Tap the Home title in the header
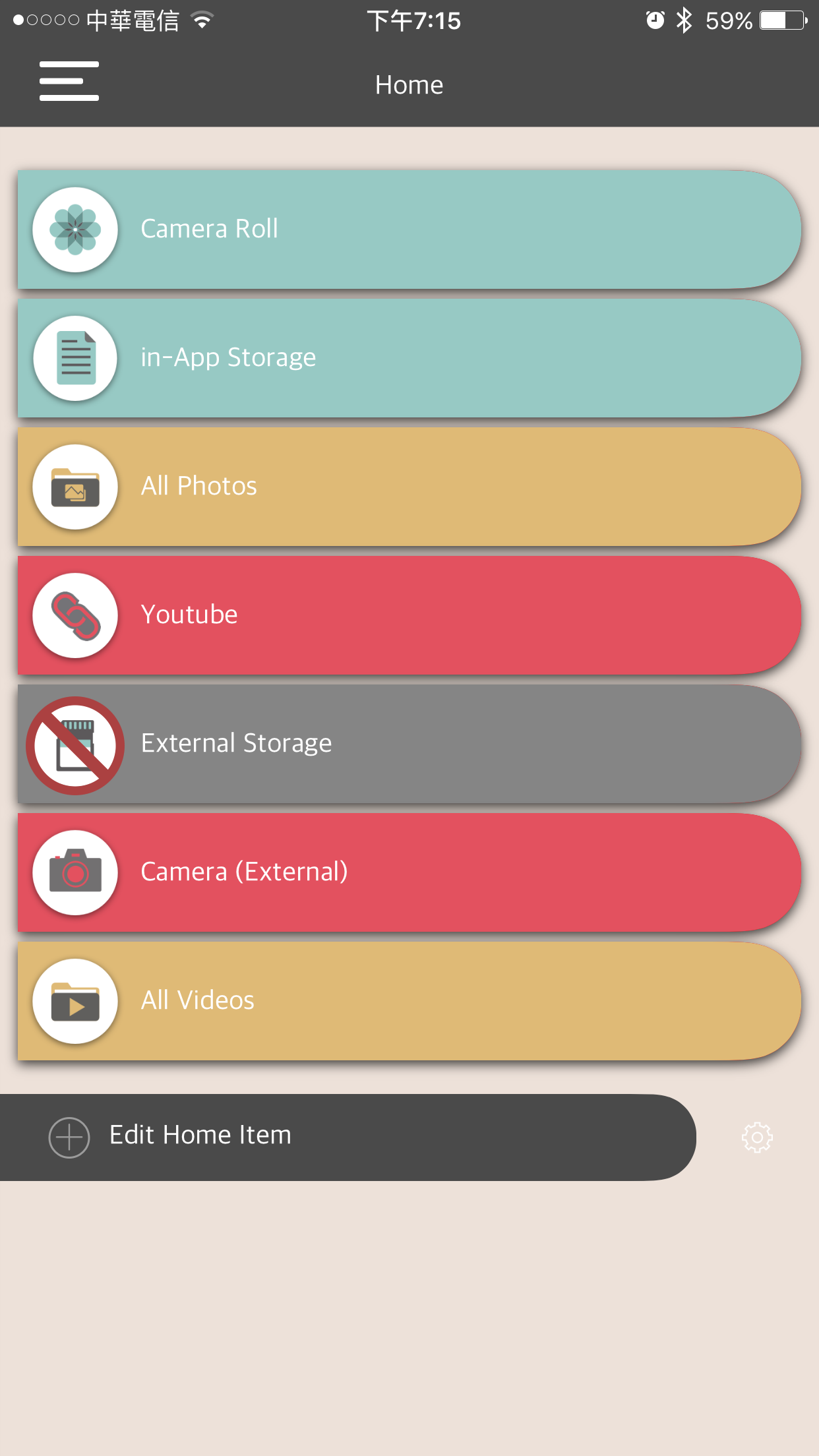This screenshot has height=1456, width=819. (x=409, y=84)
